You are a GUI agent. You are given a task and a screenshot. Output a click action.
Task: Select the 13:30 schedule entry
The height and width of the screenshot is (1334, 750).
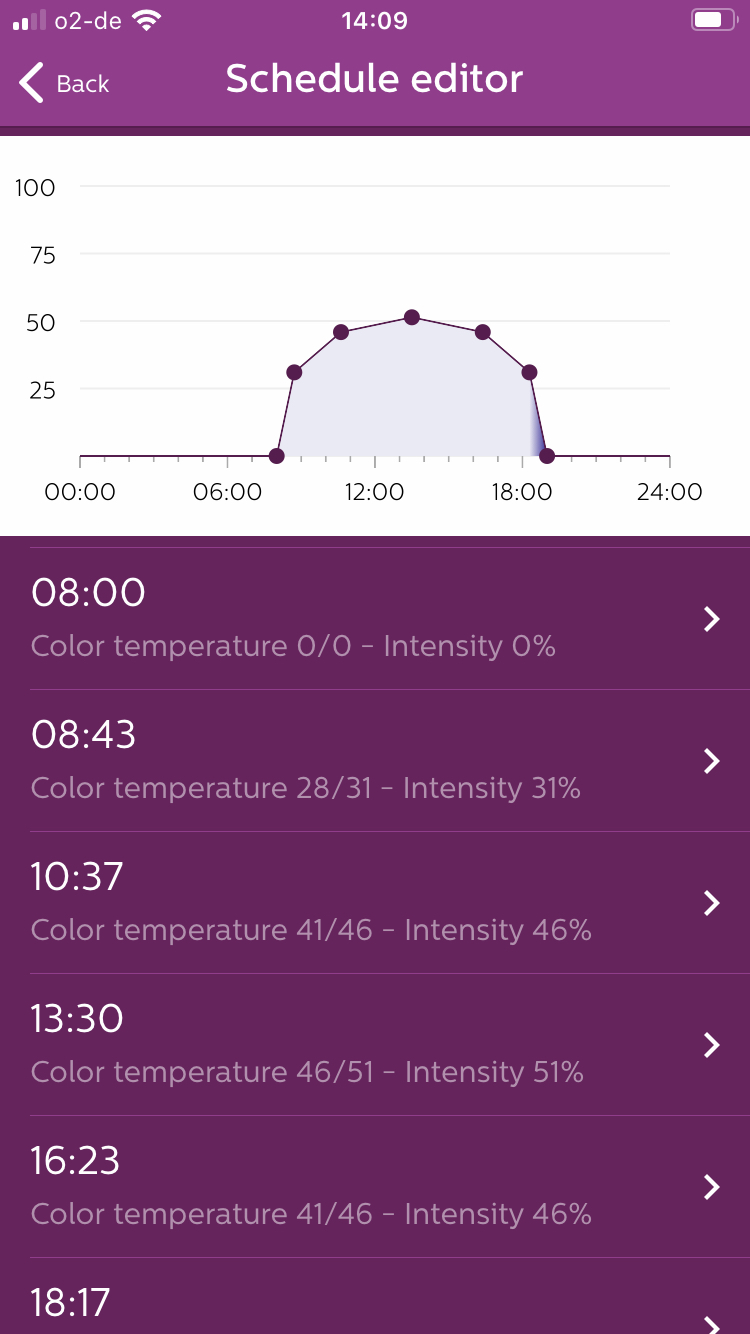point(375,1044)
